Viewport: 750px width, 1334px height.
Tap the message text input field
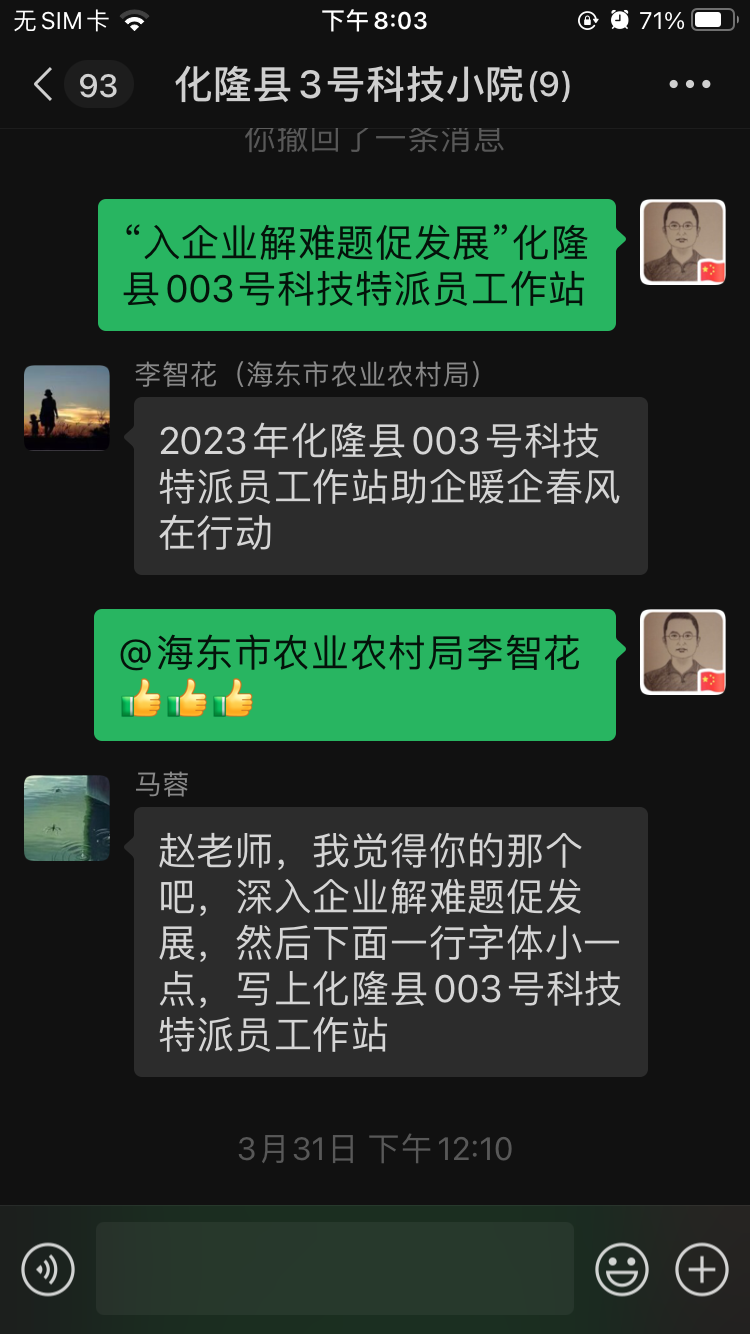[x=334, y=1269]
